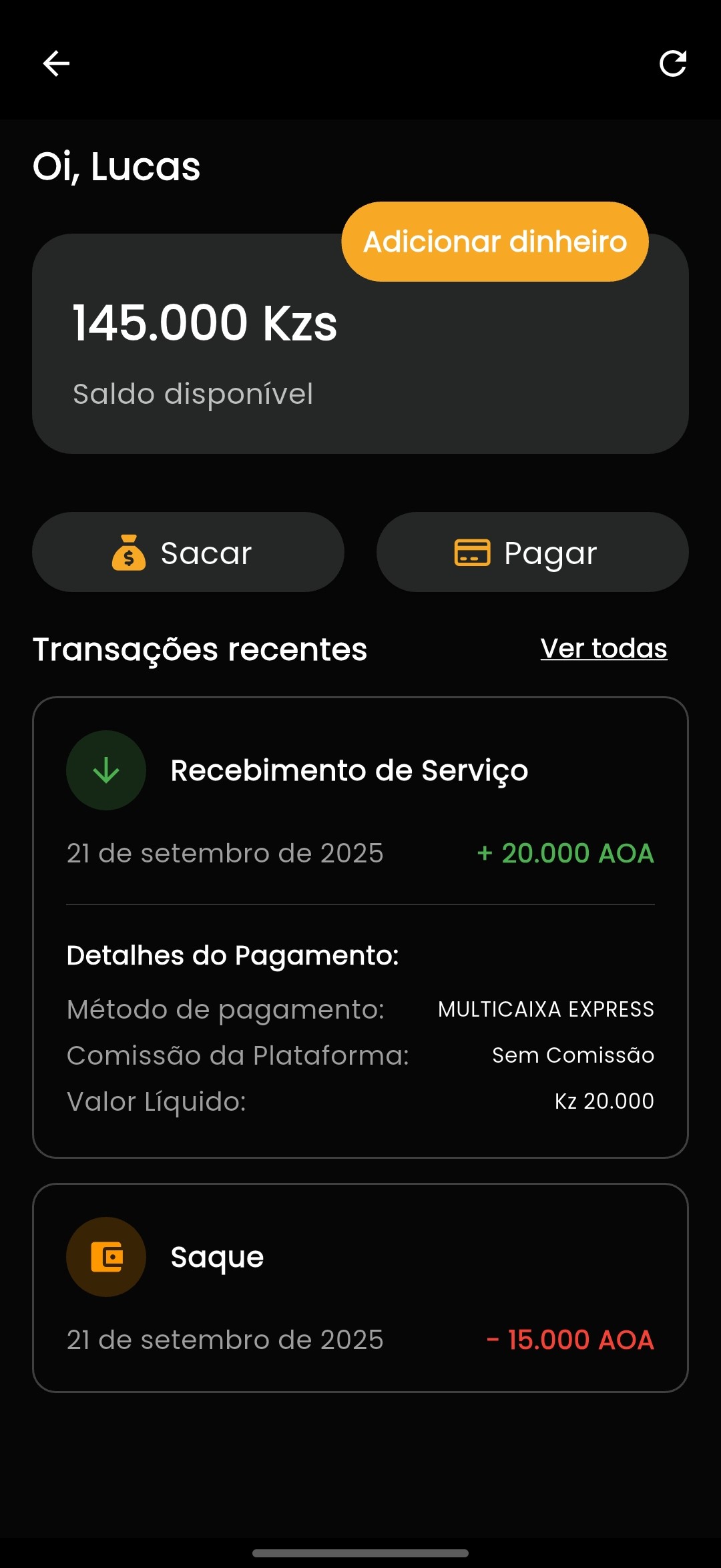
Task: Tap the home gesture bar at bottom
Action: click(360, 1553)
